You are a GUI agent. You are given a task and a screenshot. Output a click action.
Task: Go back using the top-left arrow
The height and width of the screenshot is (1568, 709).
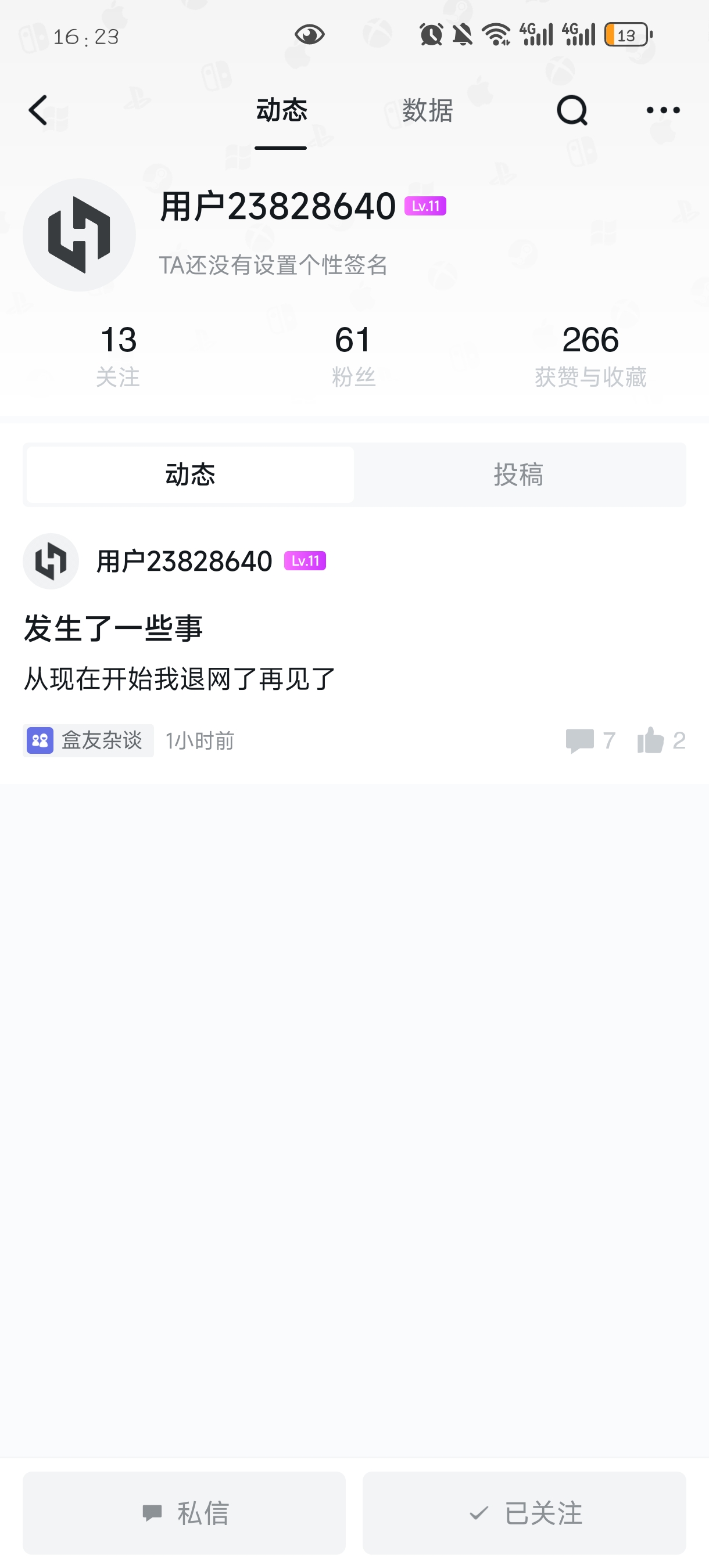point(38,110)
